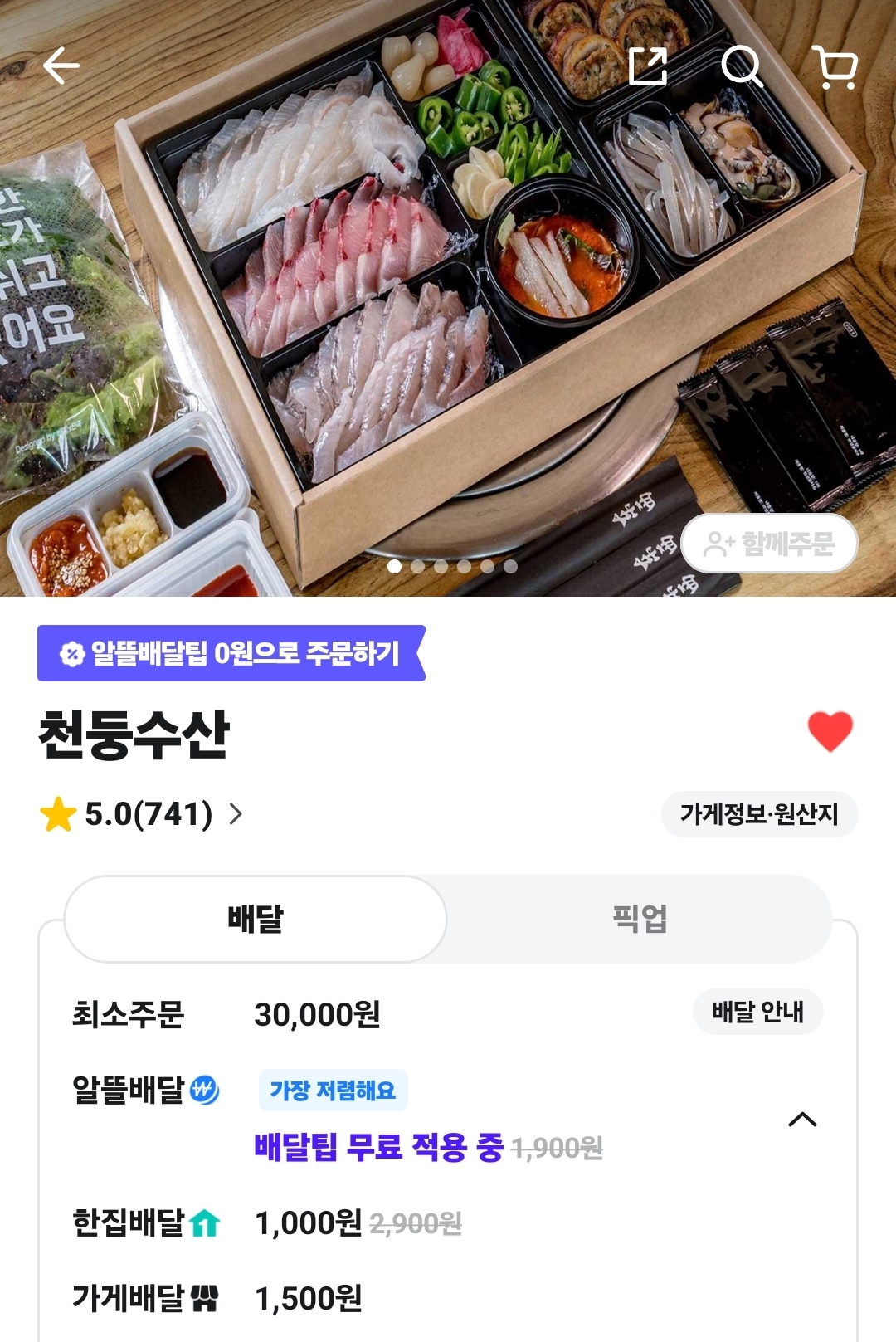Open the 5.0 (741) reviews
Screen dimensions: 896x1342
coord(141,814)
